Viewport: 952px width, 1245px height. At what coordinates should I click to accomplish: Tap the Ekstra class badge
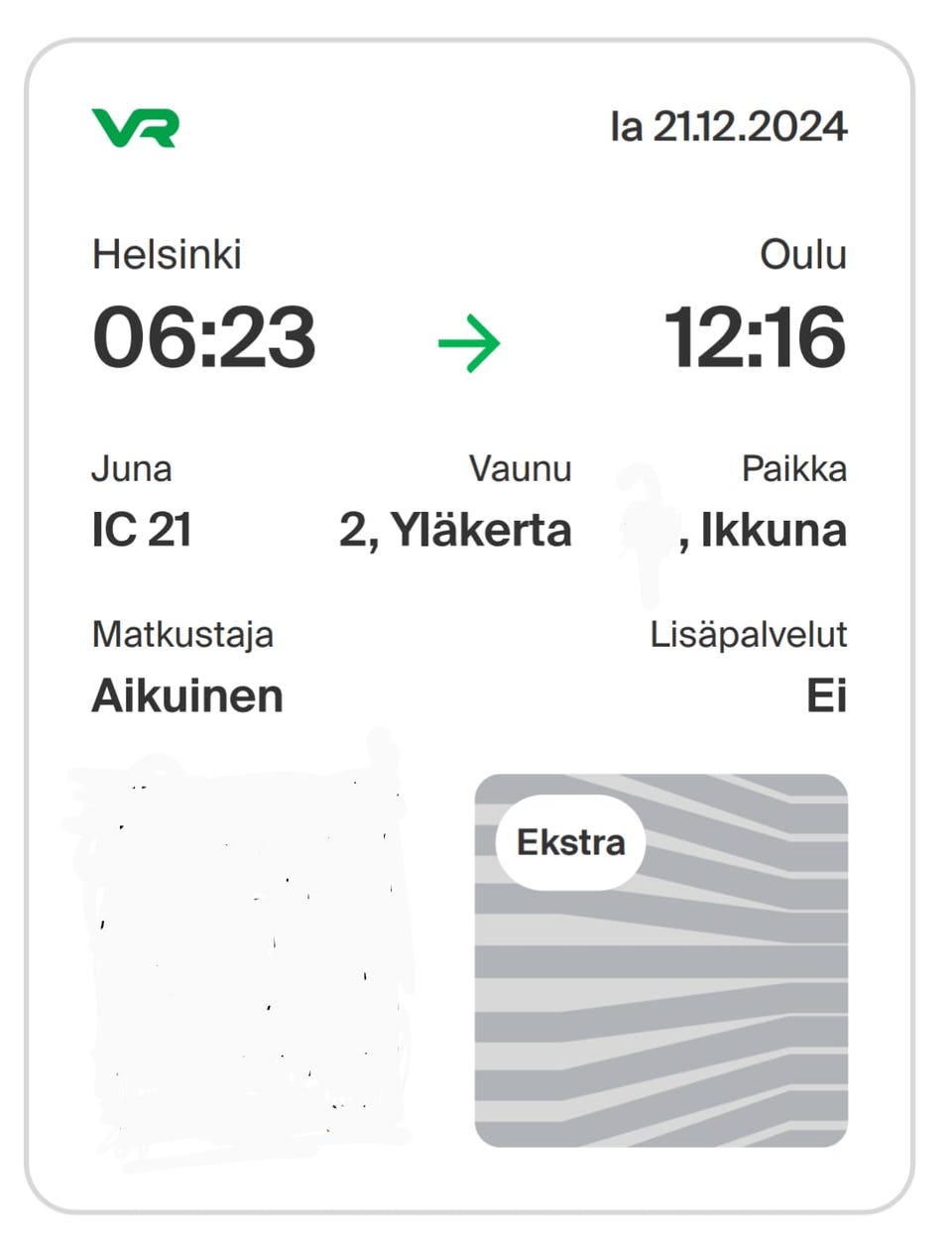tap(569, 842)
